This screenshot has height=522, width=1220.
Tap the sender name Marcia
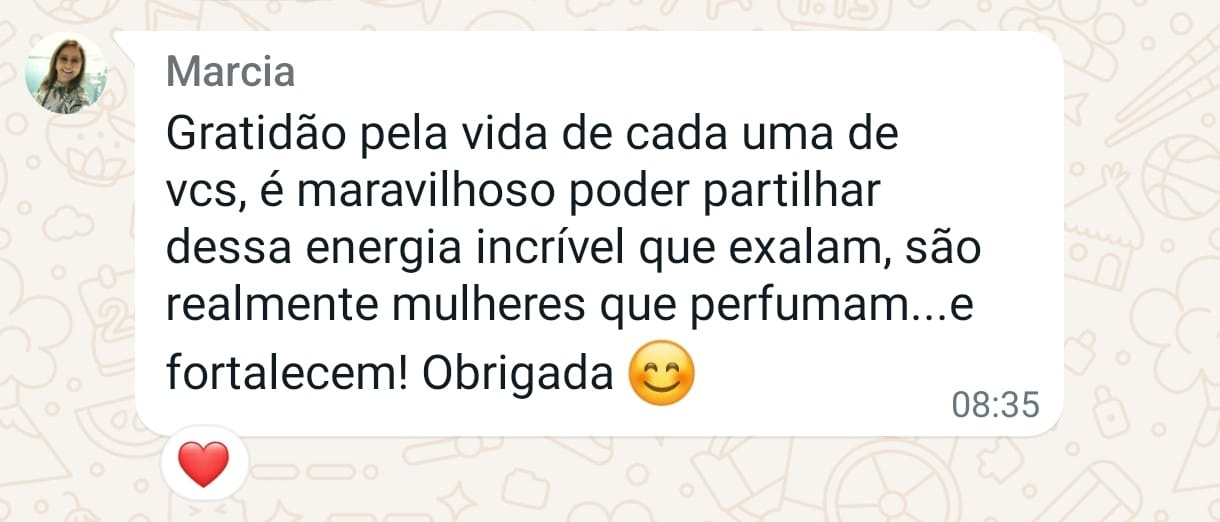(x=230, y=72)
